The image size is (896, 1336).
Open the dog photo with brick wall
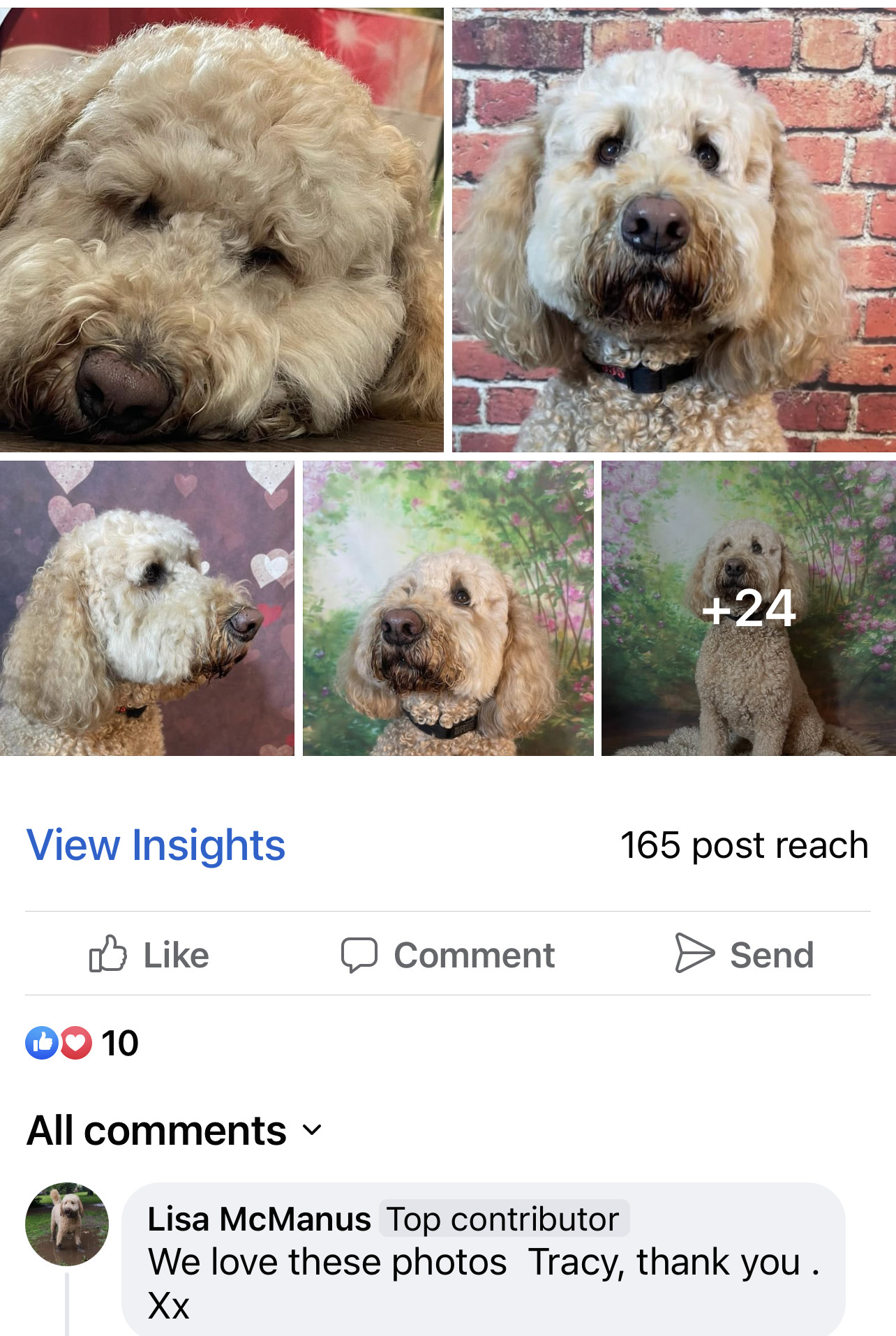673,230
